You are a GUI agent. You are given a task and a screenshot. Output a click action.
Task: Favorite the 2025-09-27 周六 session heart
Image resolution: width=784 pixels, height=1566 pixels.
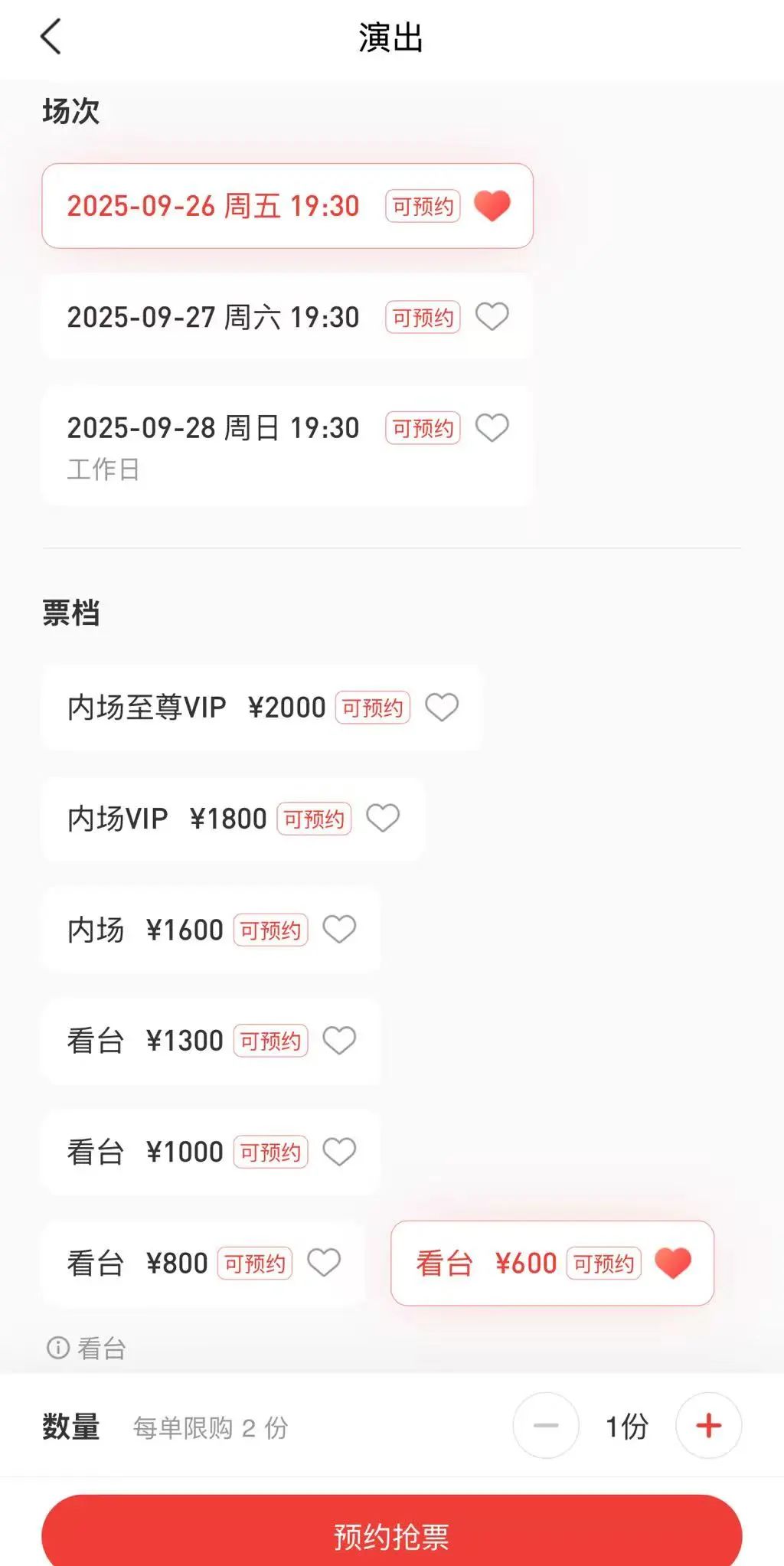(492, 316)
